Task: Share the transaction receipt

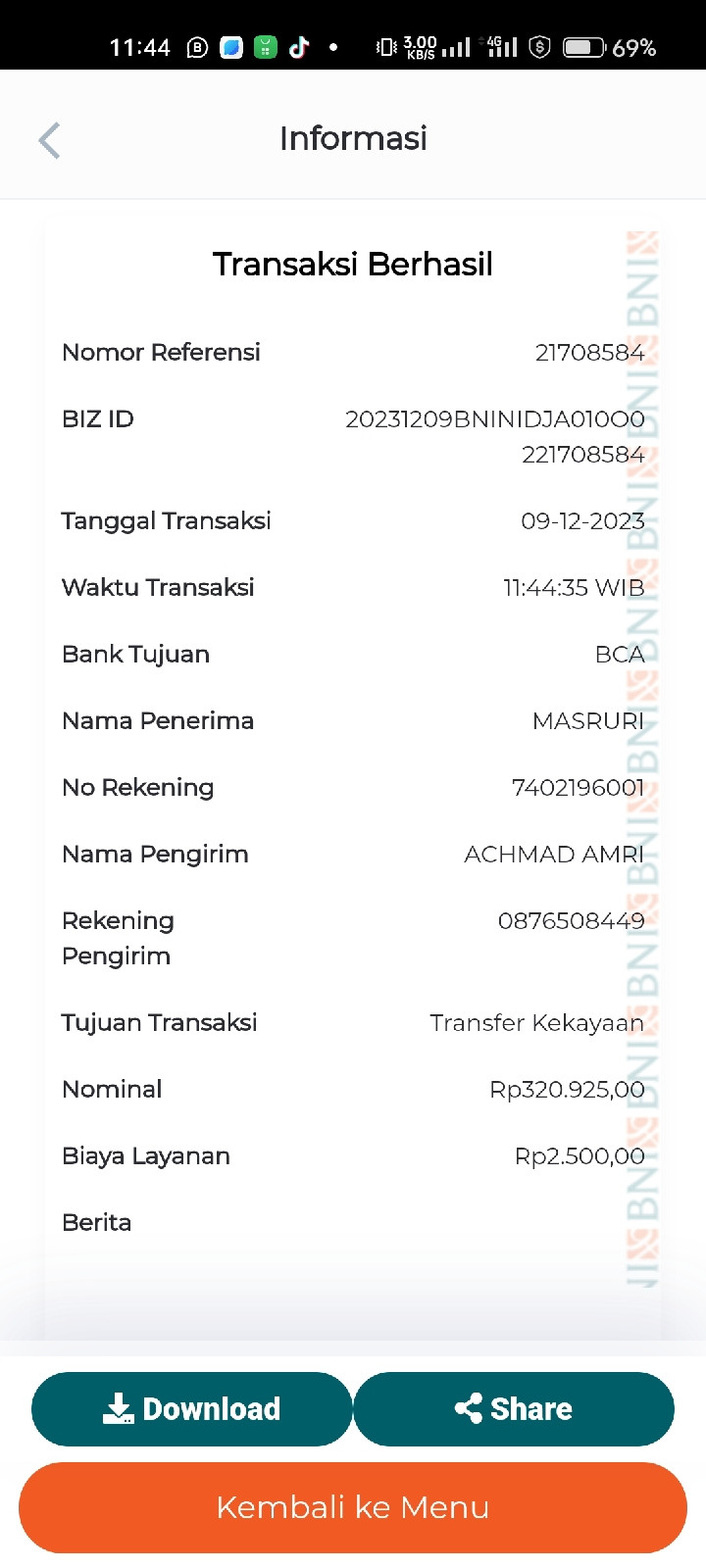Action: click(514, 1408)
